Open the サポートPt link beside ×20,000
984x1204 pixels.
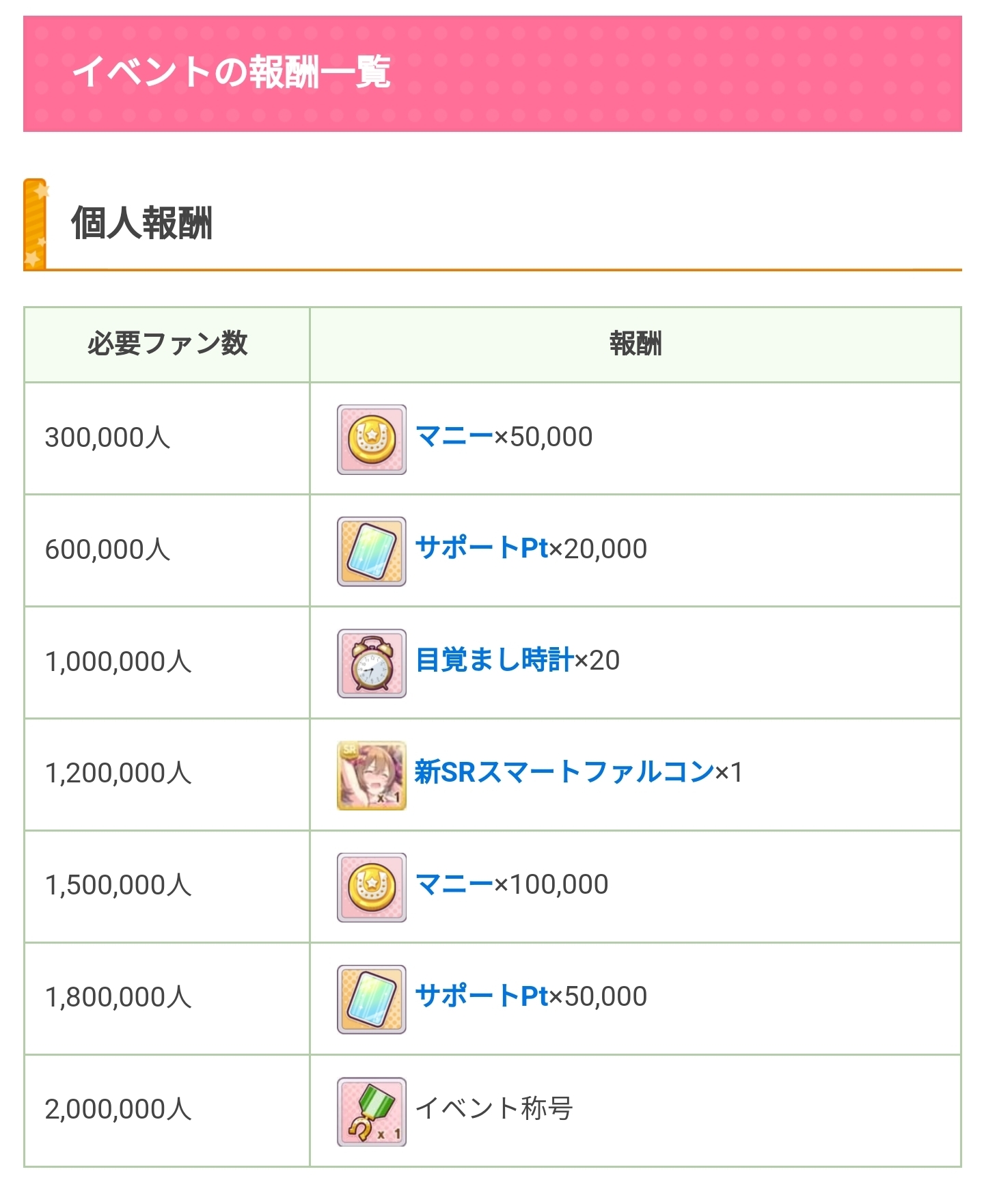pos(482,548)
